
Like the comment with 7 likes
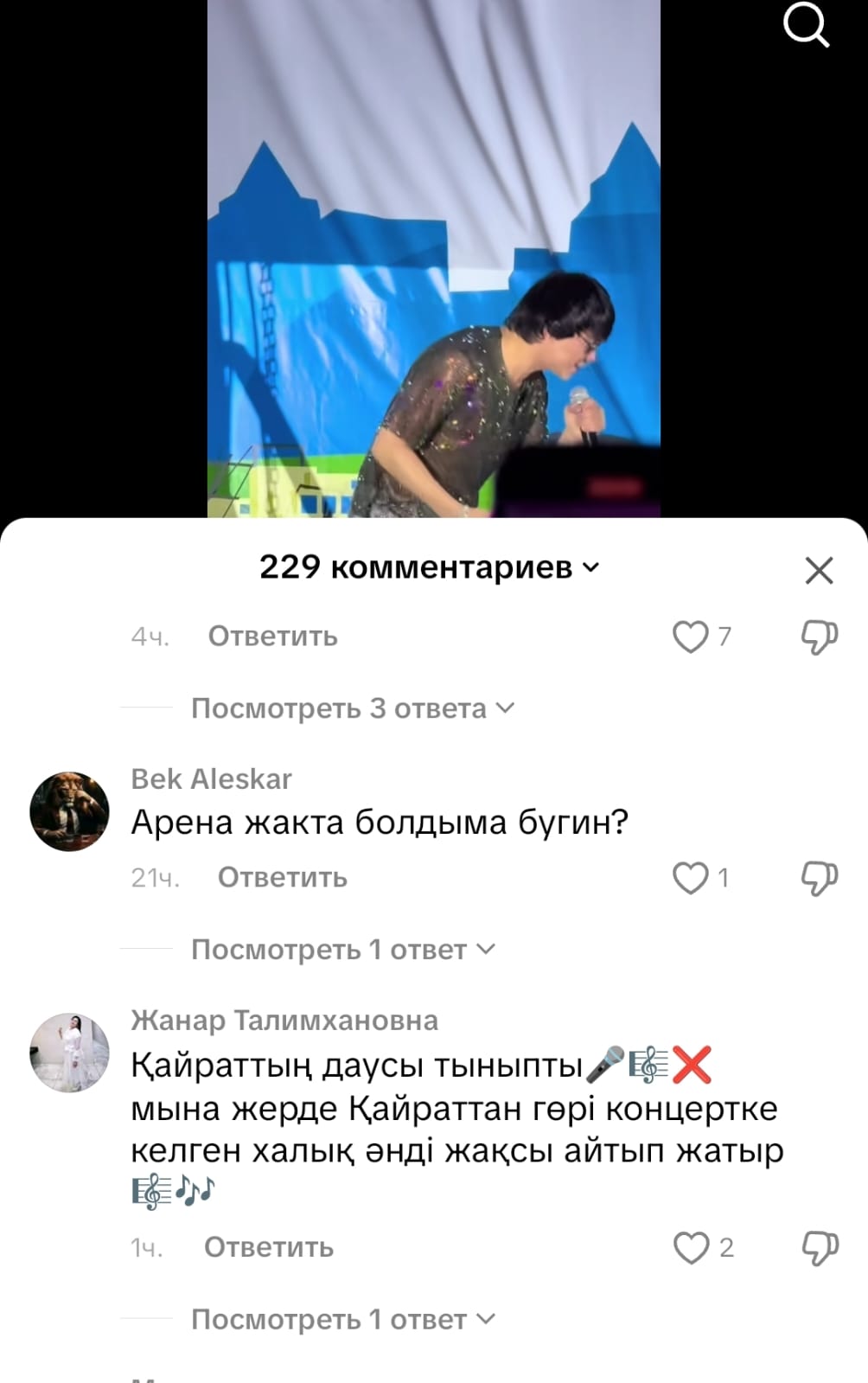(x=690, y=637)
